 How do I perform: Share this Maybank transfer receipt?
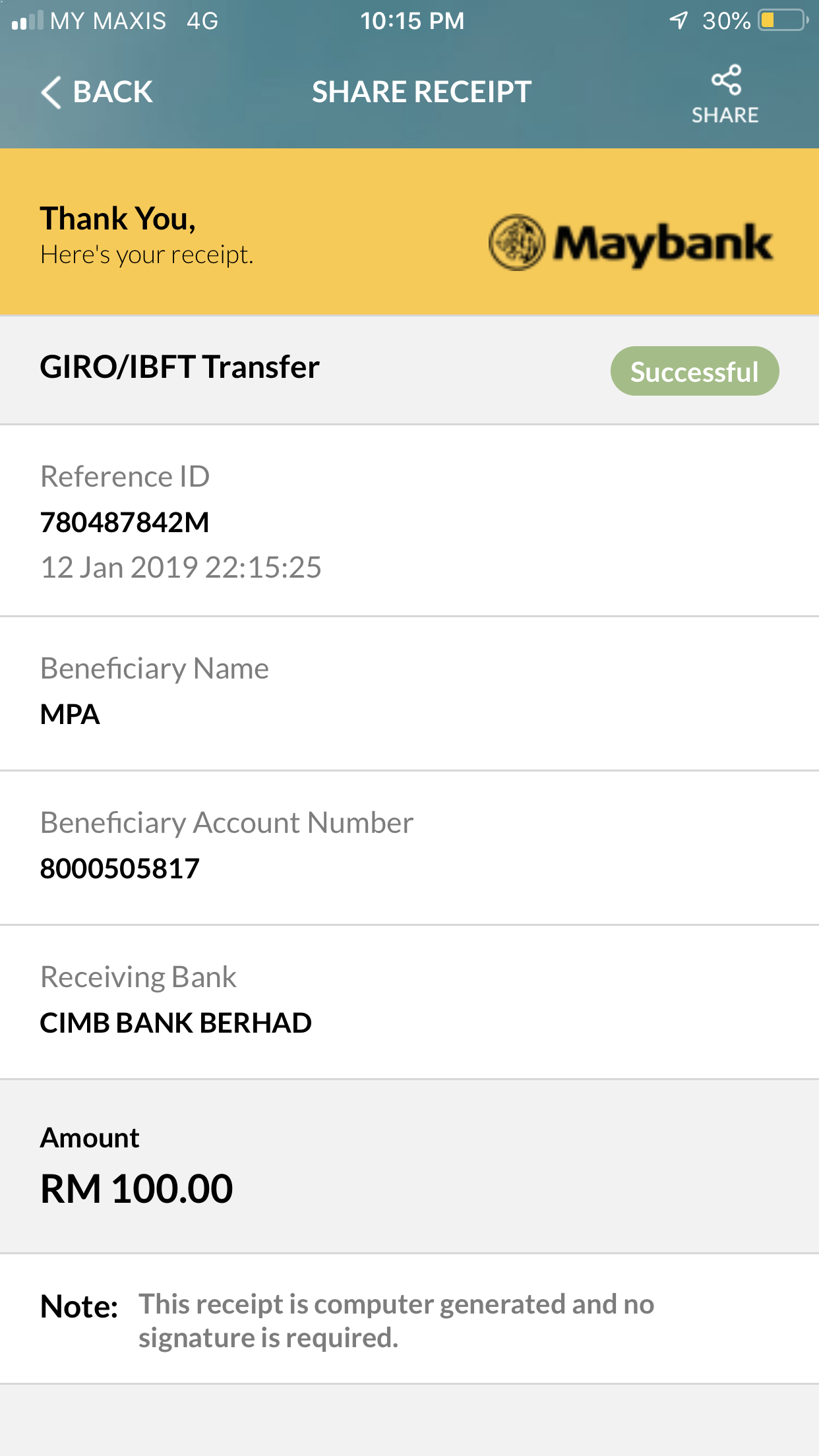coord(725,94)
